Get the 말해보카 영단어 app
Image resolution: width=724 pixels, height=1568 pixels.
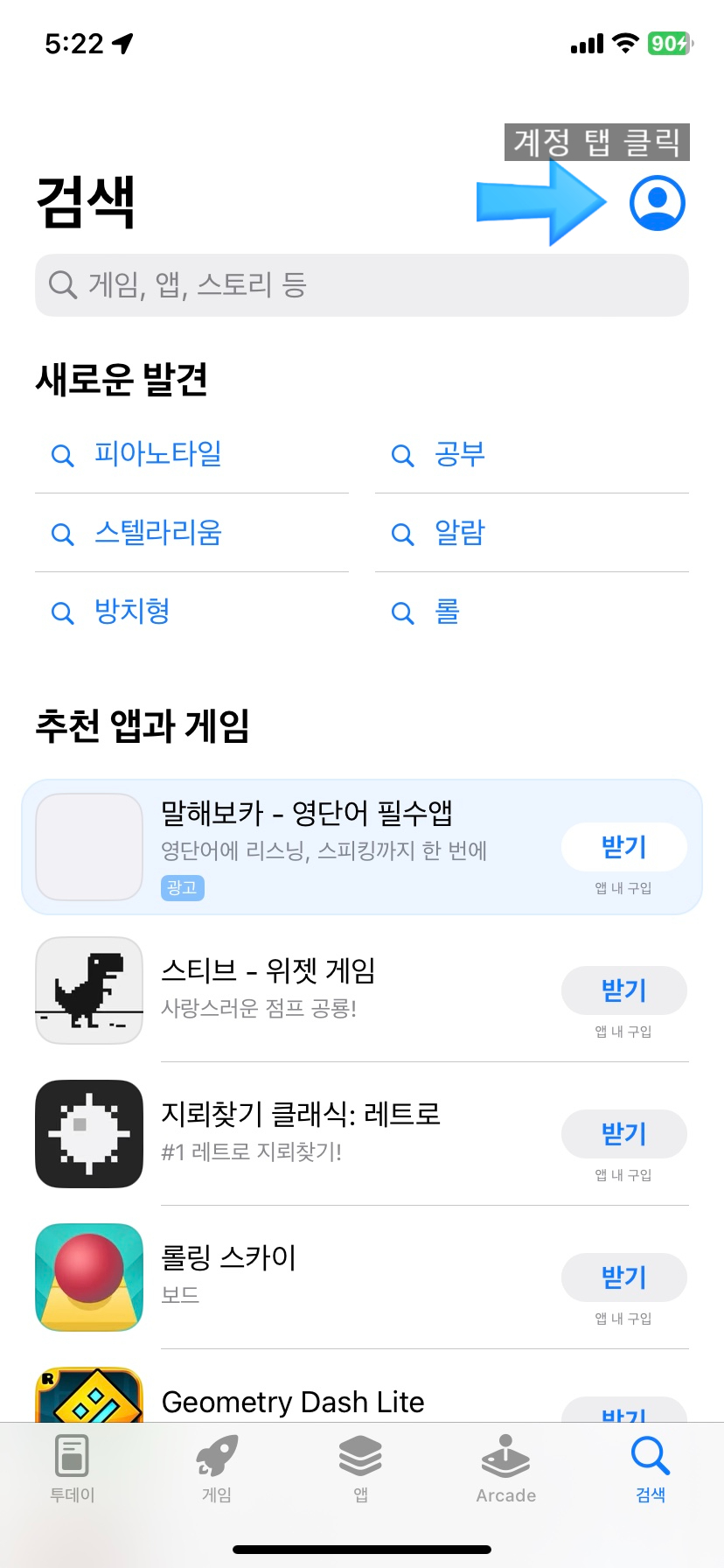[623, 847]
